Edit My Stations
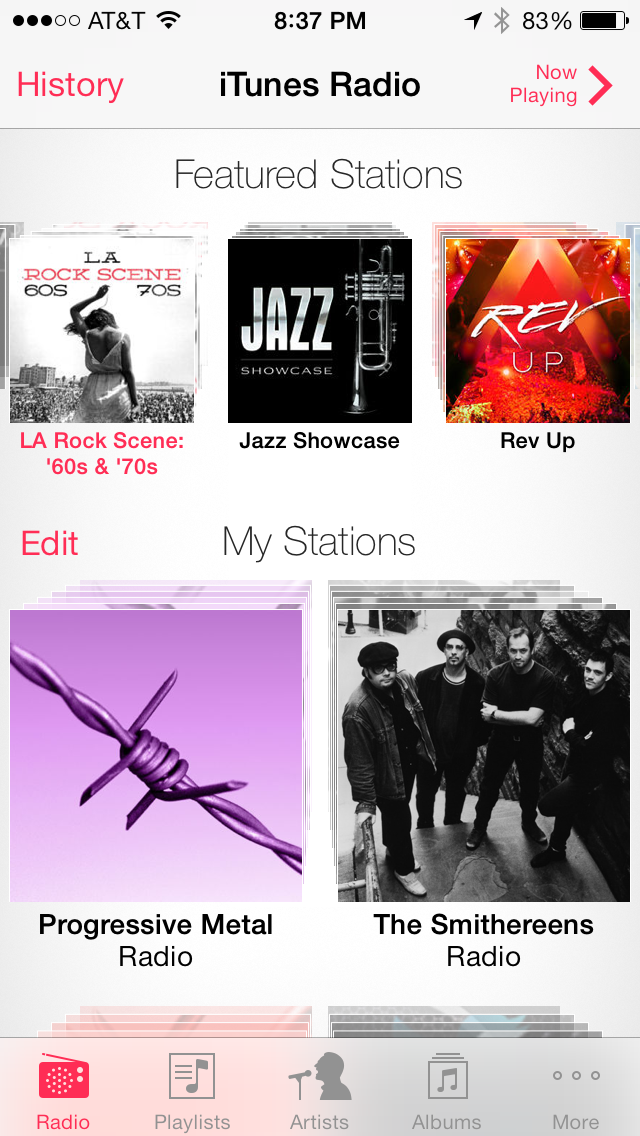This screenshot has width=640, height=1136. click(50, 543)
